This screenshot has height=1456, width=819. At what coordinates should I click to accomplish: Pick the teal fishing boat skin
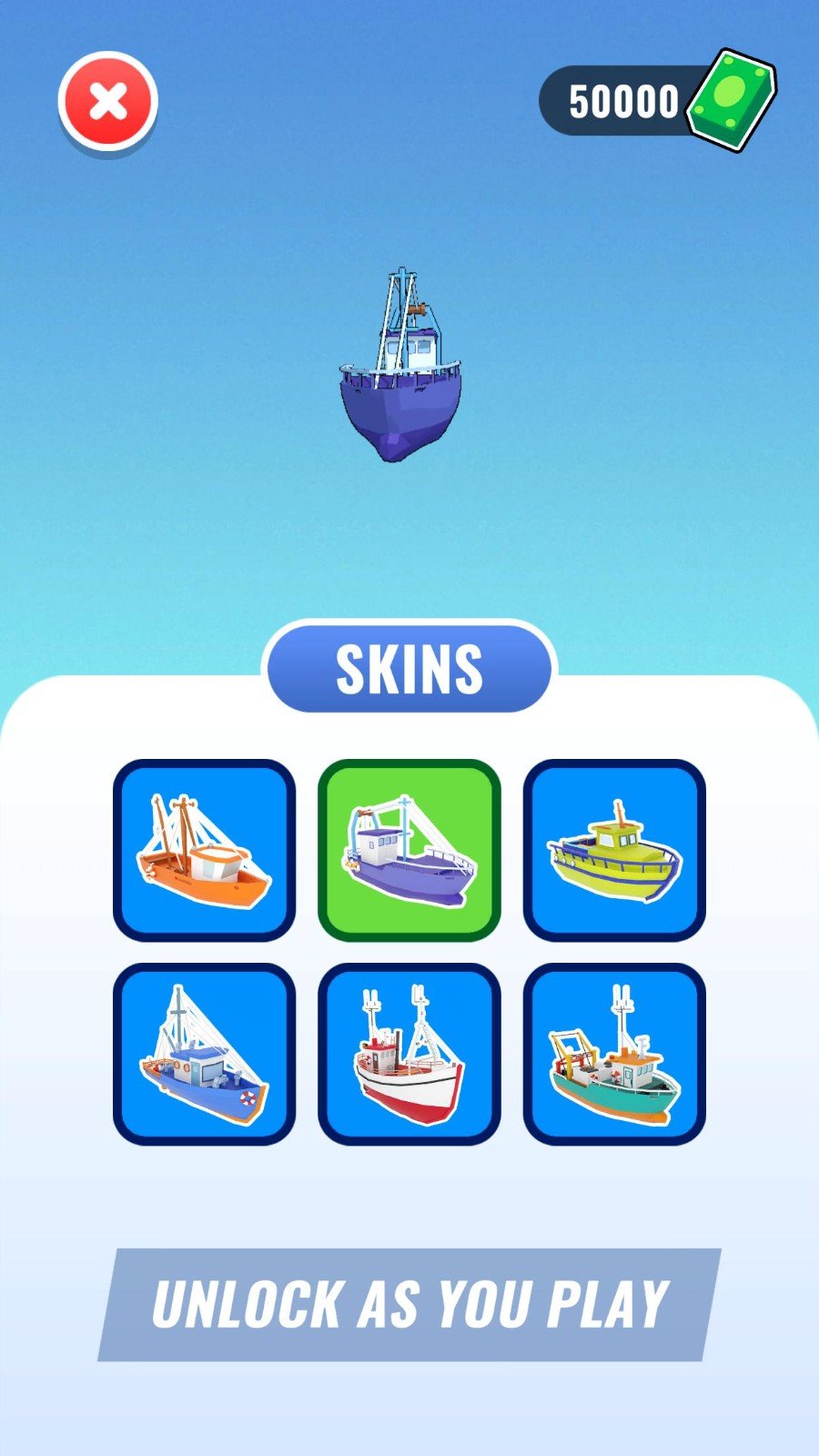(614, 1054)
